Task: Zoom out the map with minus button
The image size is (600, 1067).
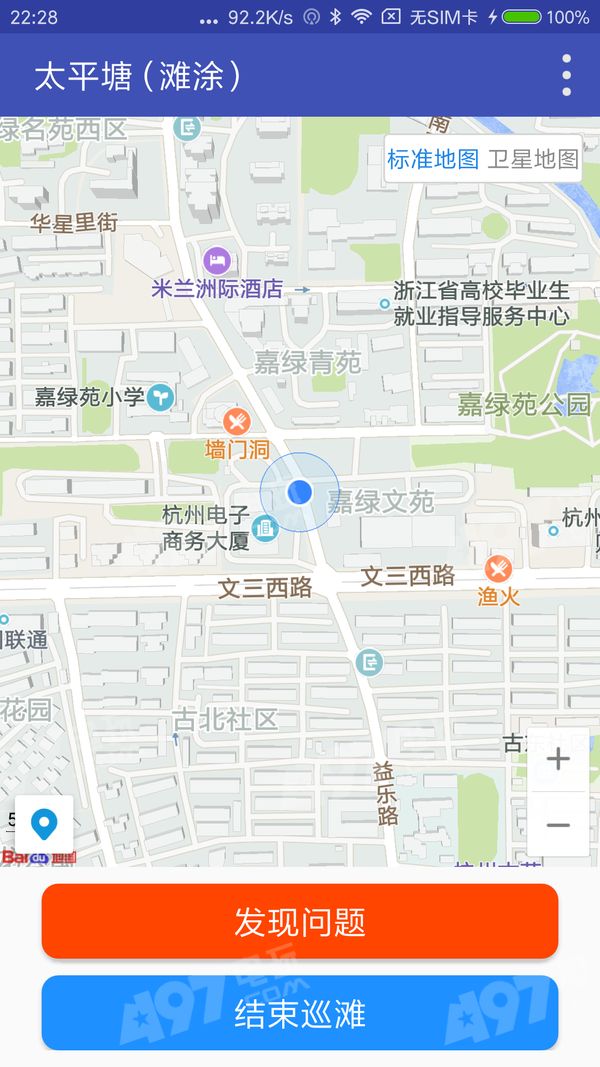Action: 558,825
